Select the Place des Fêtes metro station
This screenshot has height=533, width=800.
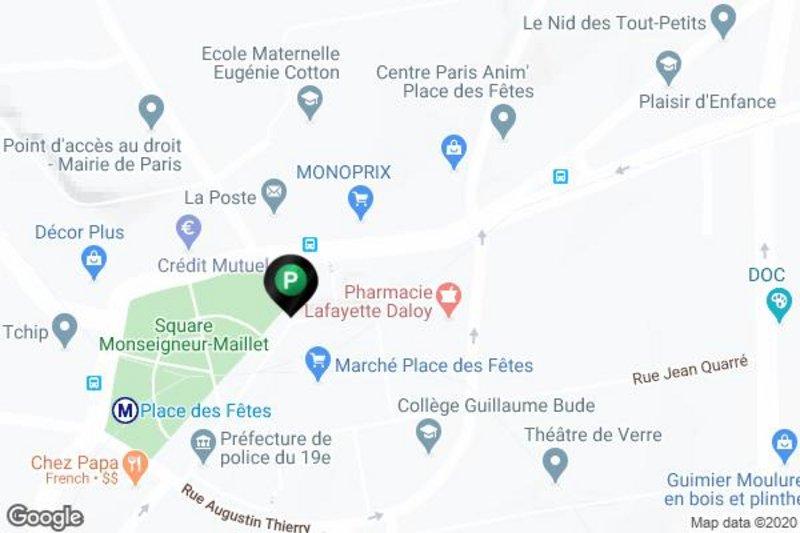pyautogui.click(x=125, y=410)
